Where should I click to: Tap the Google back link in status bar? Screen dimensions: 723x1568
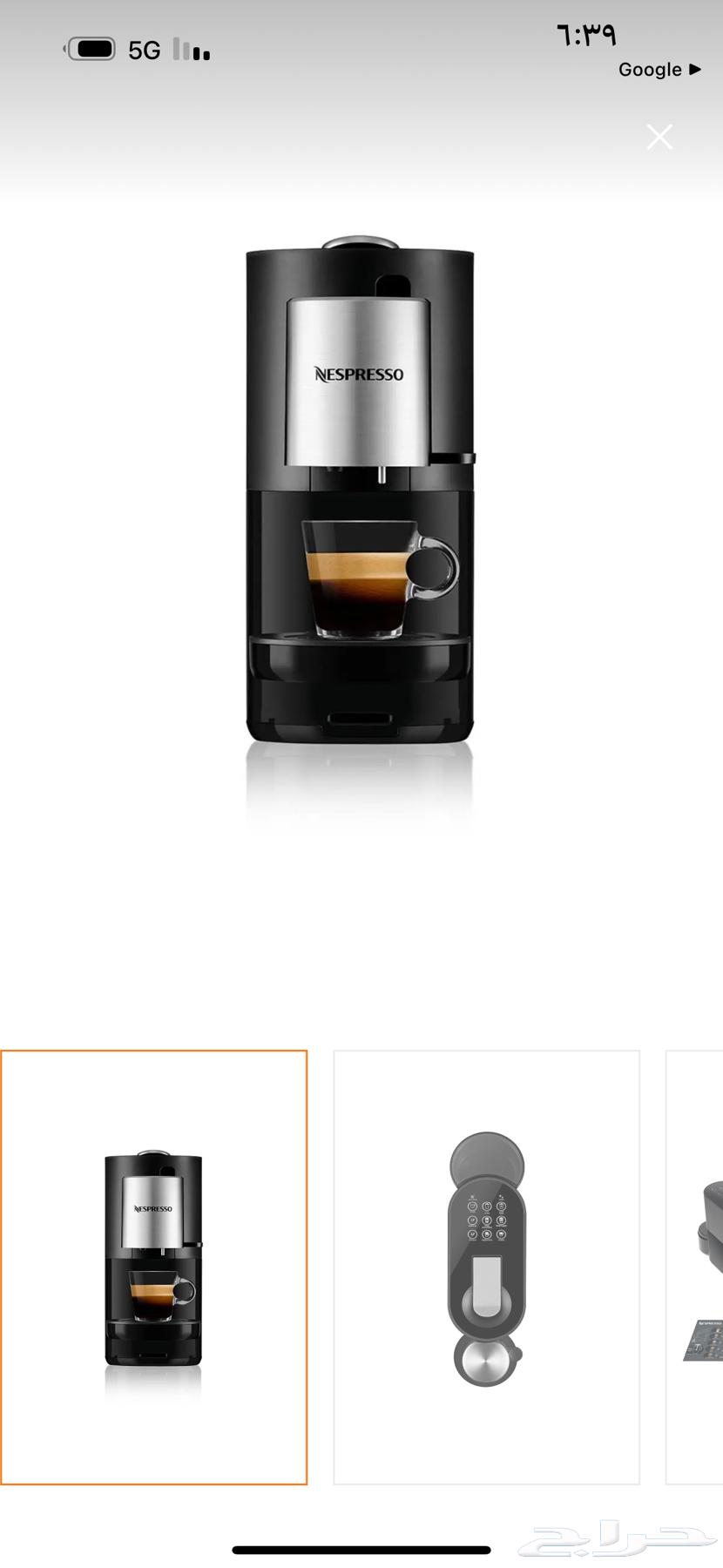pyautogui.click(x=652, y=70)
